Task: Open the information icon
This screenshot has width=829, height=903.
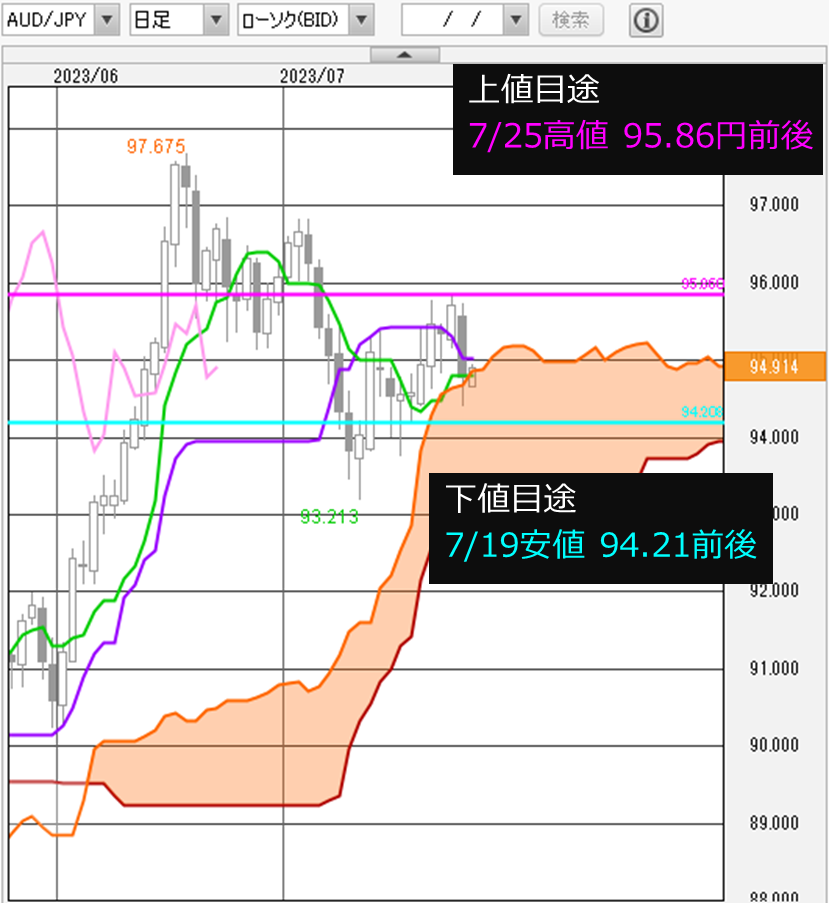Action: click(x=646, y=21)
